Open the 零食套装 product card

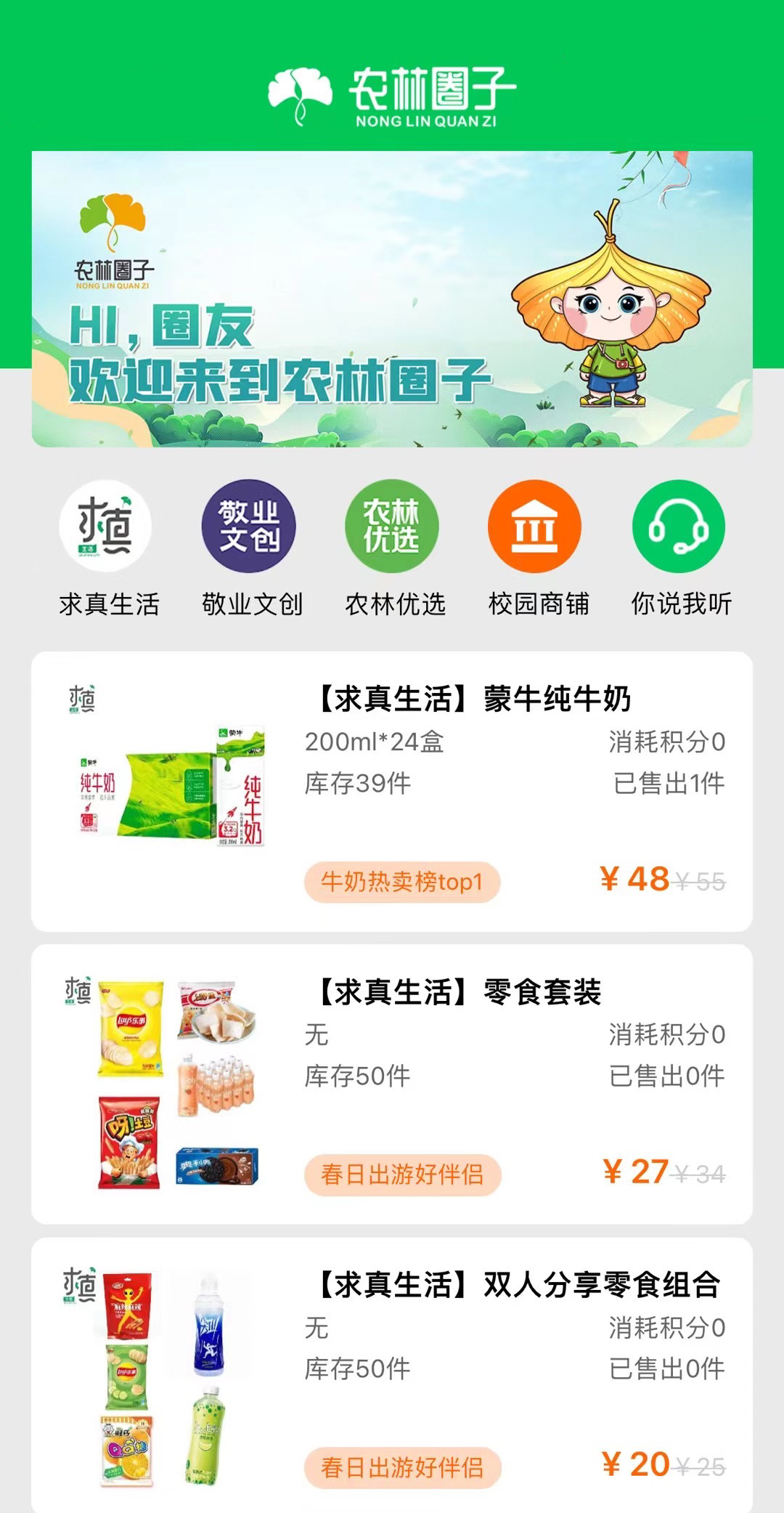click(x=392, y=1084)
